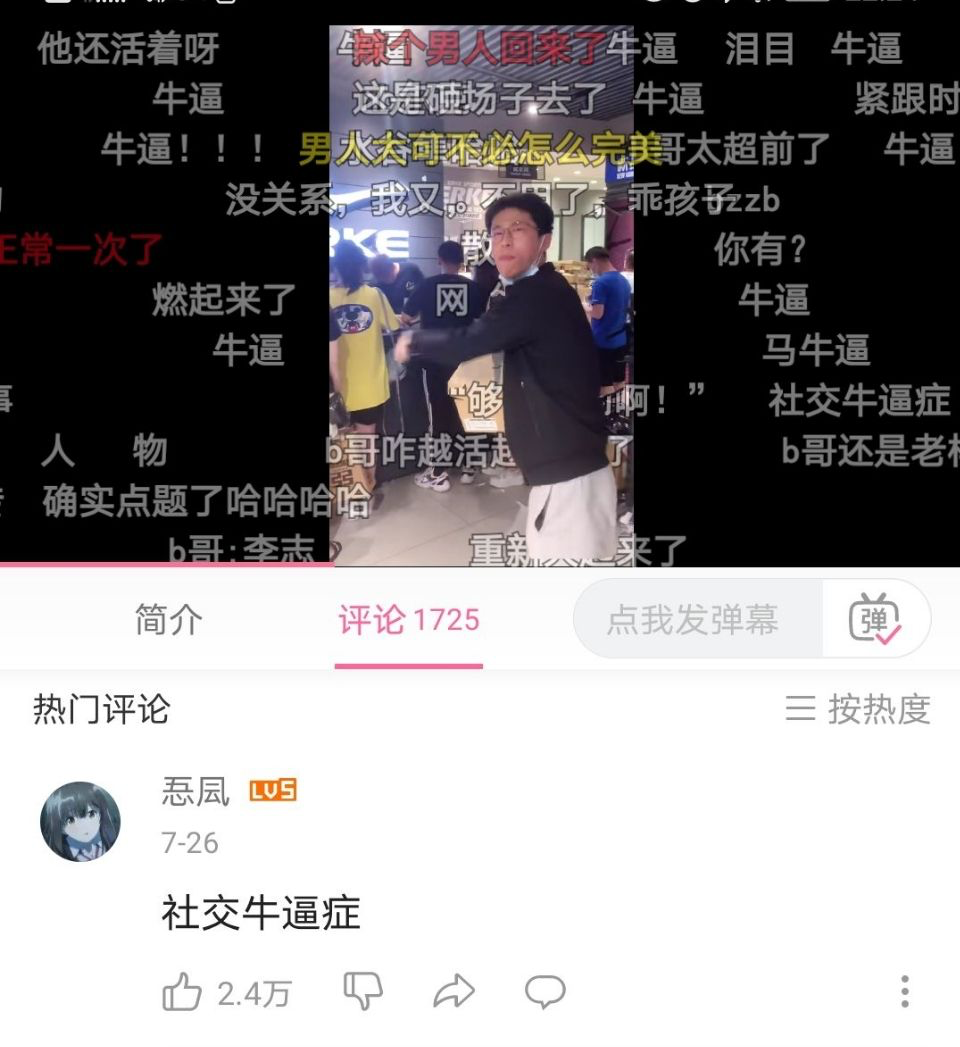Share 忢凨's comment
960x1047 pixels.
point(454,992)
